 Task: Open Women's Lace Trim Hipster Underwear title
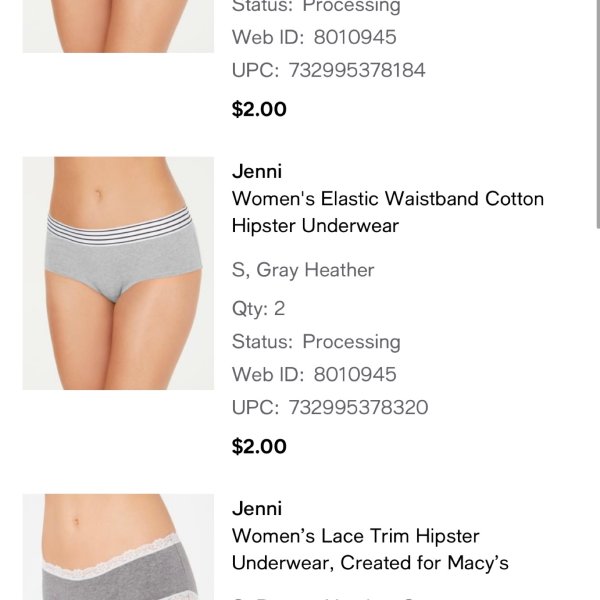[x=369, y=549]
